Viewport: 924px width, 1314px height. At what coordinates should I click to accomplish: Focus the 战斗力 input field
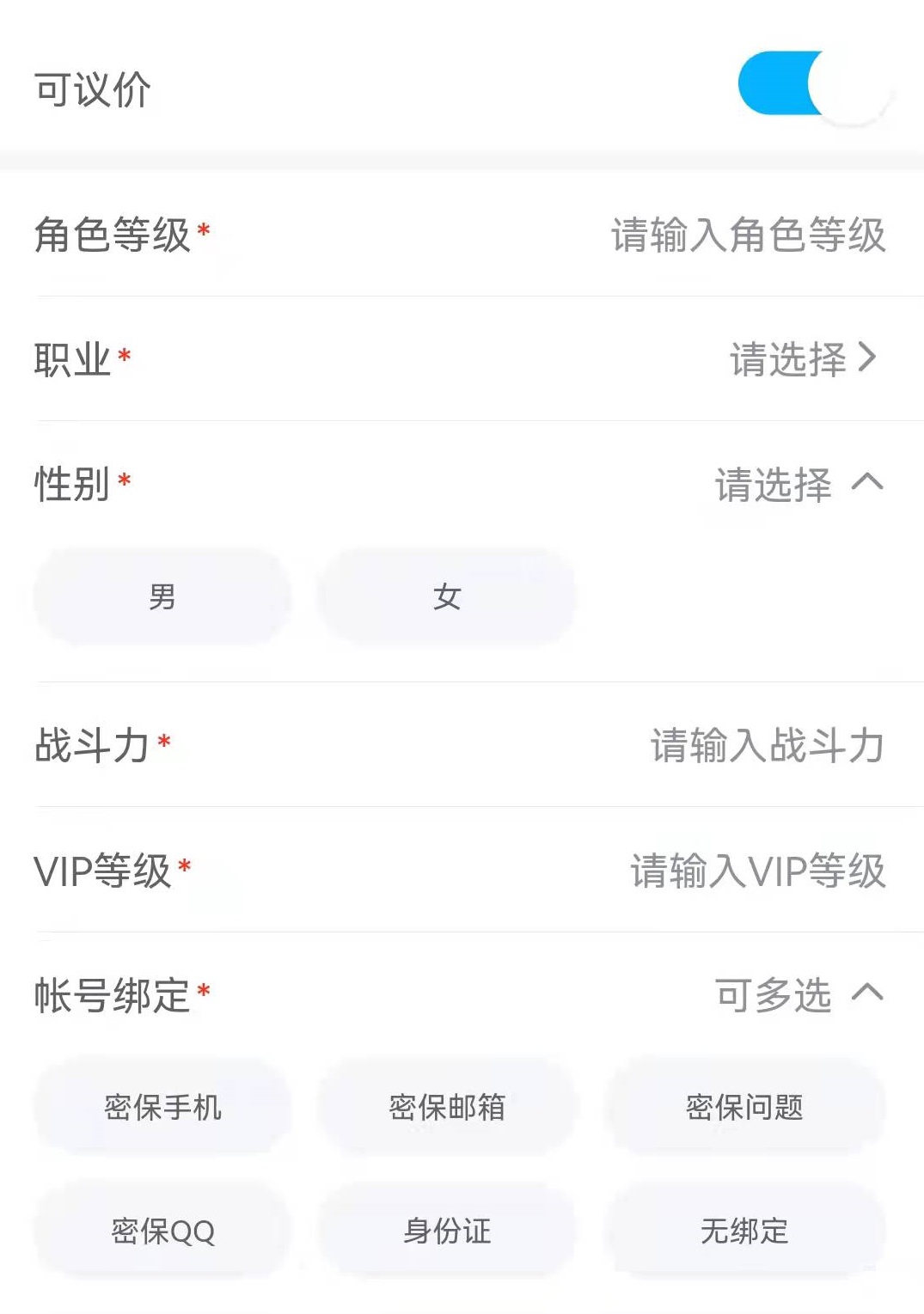[766, 745]
